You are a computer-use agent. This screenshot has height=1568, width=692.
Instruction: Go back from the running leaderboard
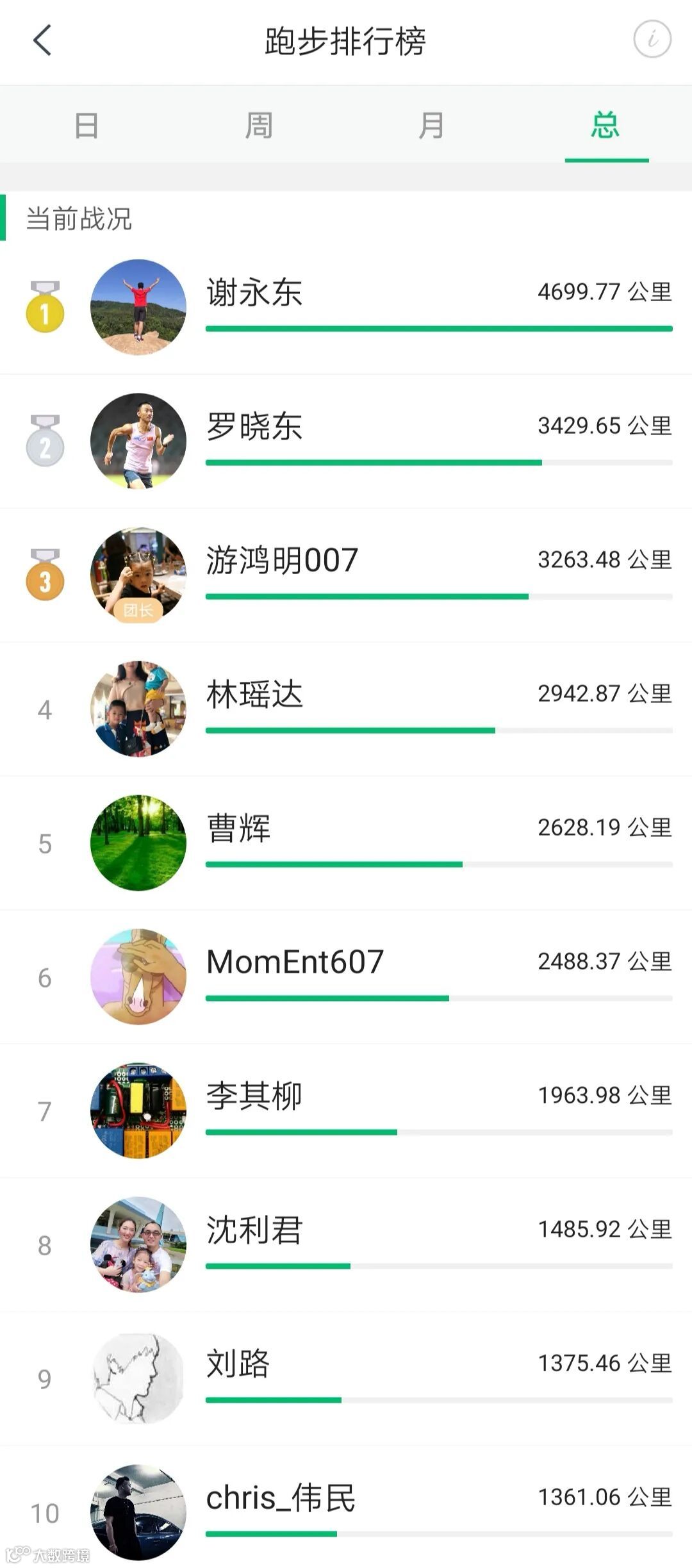(x=42, y=41)
